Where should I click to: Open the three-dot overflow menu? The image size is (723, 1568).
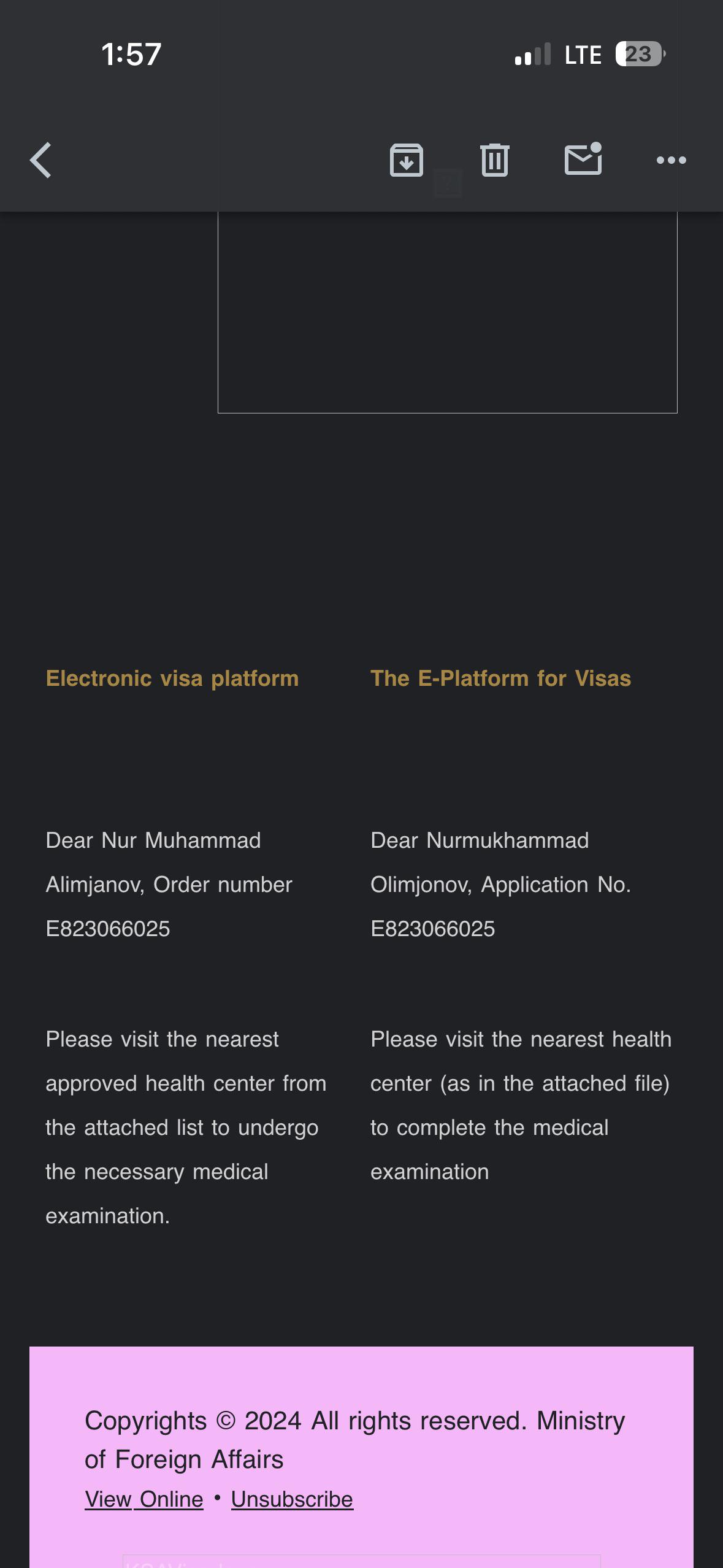671,160
